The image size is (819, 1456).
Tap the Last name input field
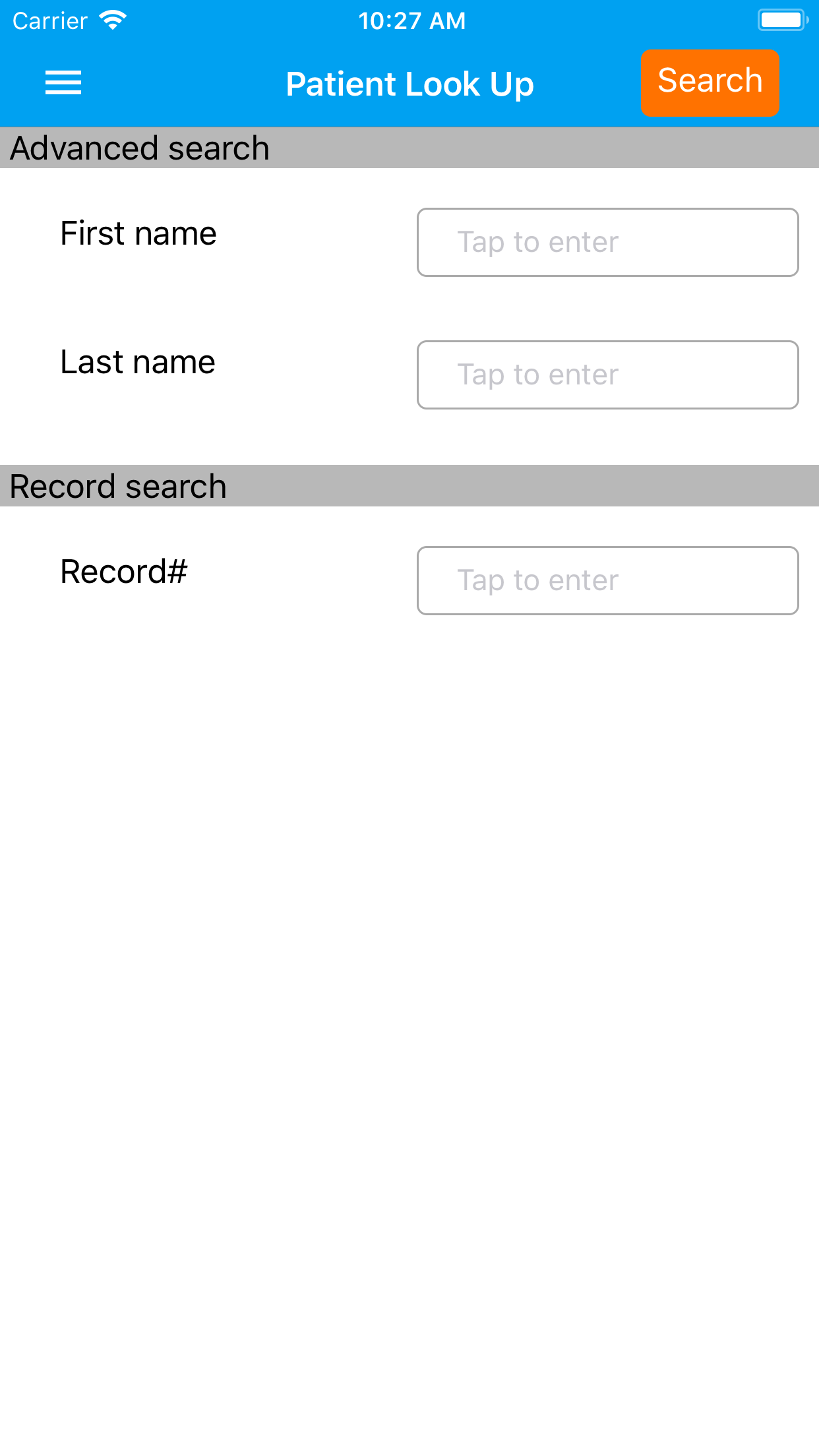pyautogui.click(x=607, y=375)
